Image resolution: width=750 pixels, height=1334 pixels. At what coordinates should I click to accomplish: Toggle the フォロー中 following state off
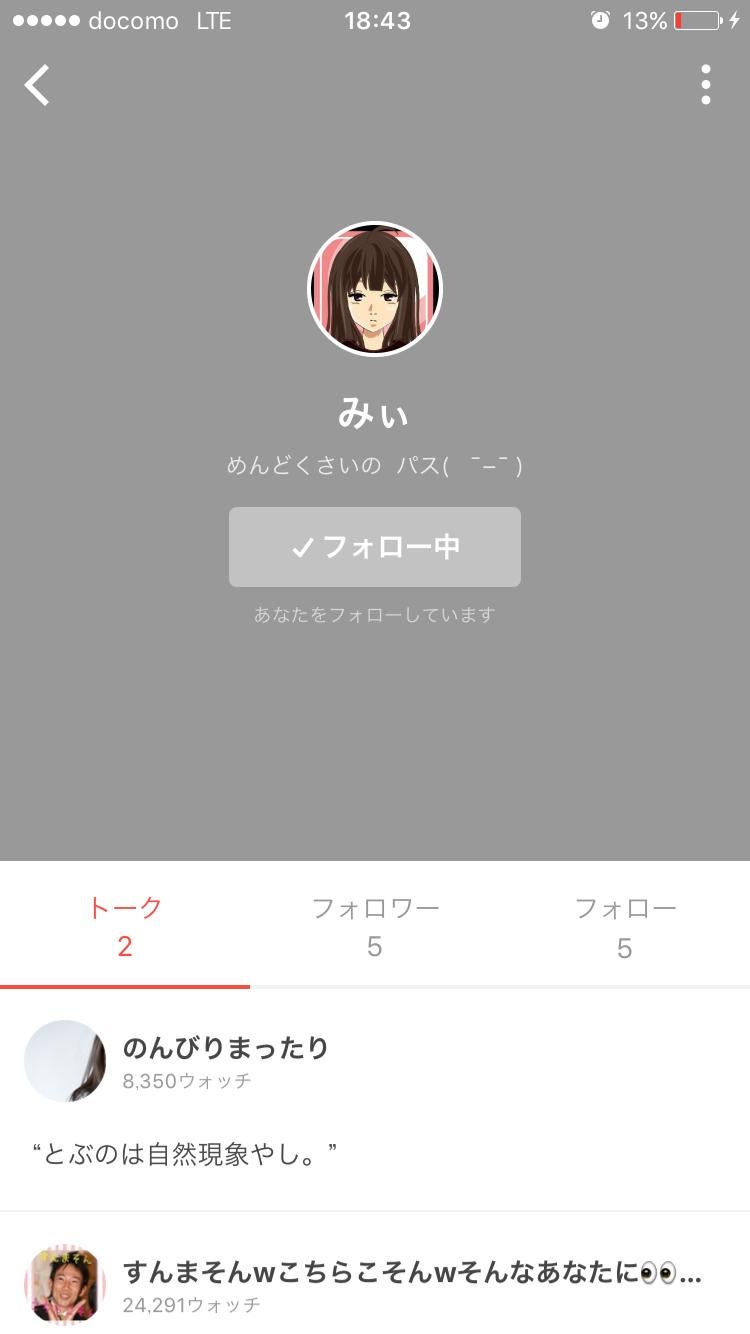(x=375, y=547)
